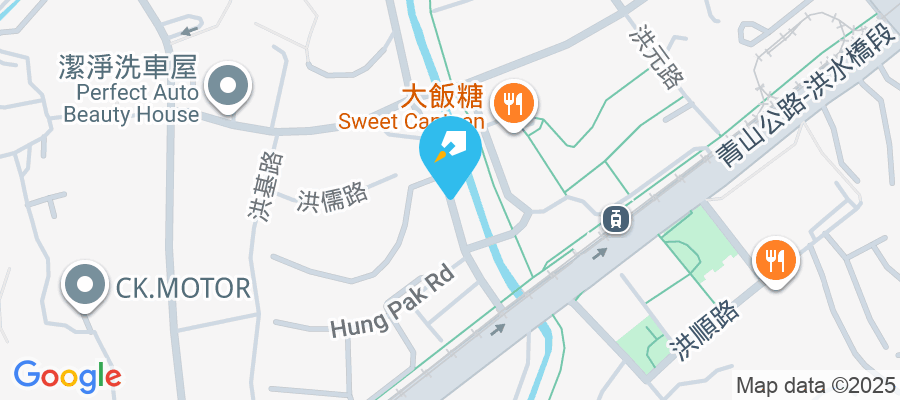Open the CK.MOTOR map marker

pyautogui.click(x=84, y=287)
